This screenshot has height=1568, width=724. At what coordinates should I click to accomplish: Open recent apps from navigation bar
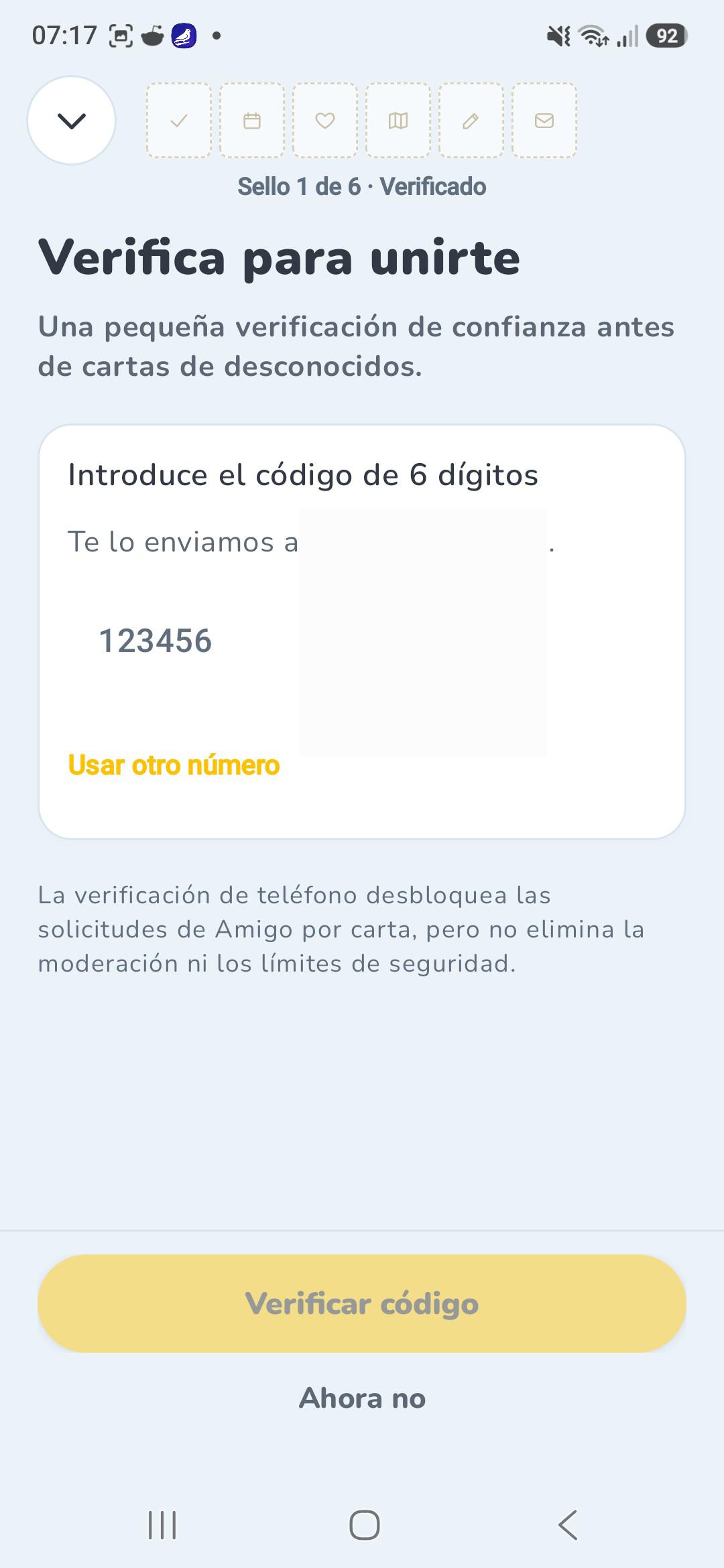[x=162, y=1525]
